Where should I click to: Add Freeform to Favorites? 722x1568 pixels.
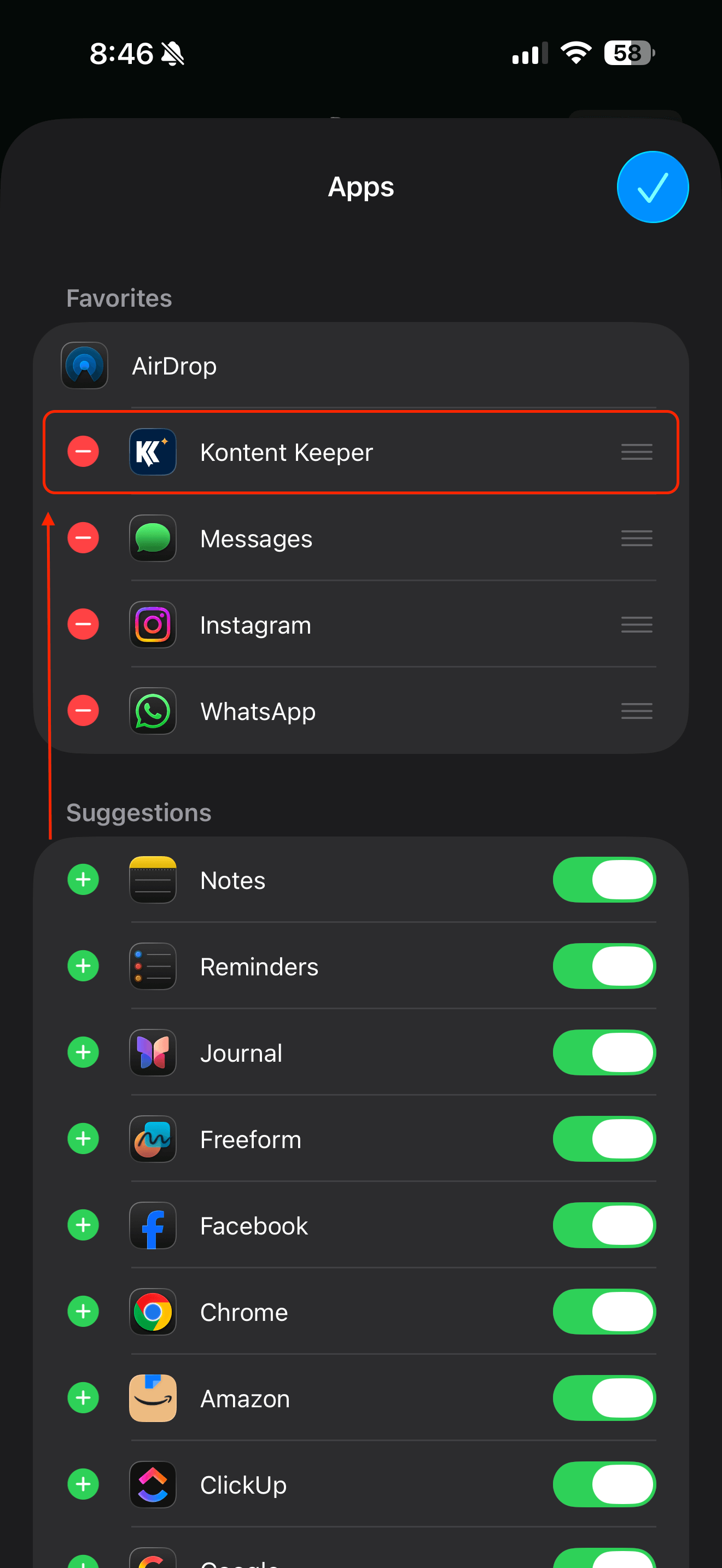tap(83, 1139)
